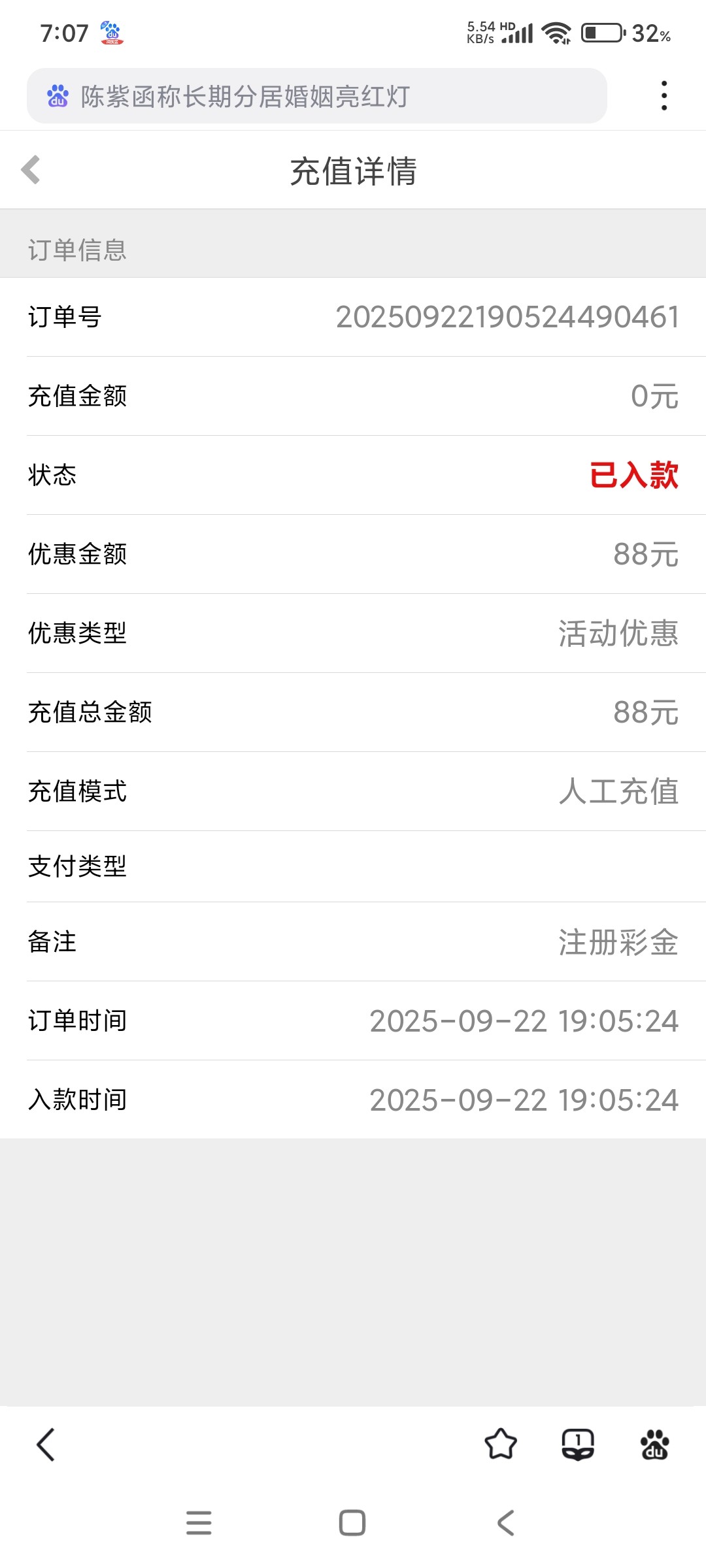Go back from the 充值详情 page

[31, 171]
